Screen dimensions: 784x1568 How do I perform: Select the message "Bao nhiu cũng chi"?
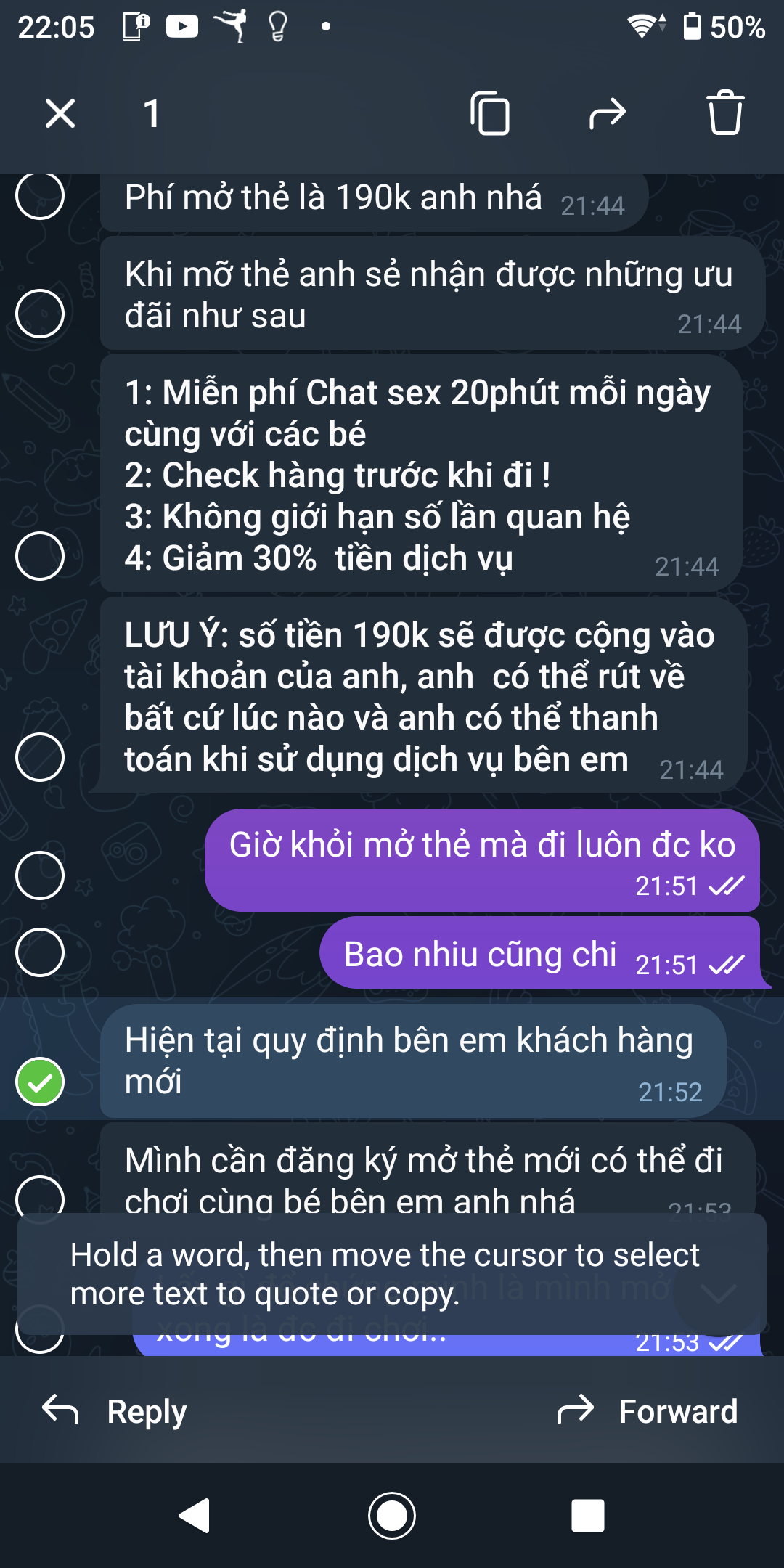(40, 952)
